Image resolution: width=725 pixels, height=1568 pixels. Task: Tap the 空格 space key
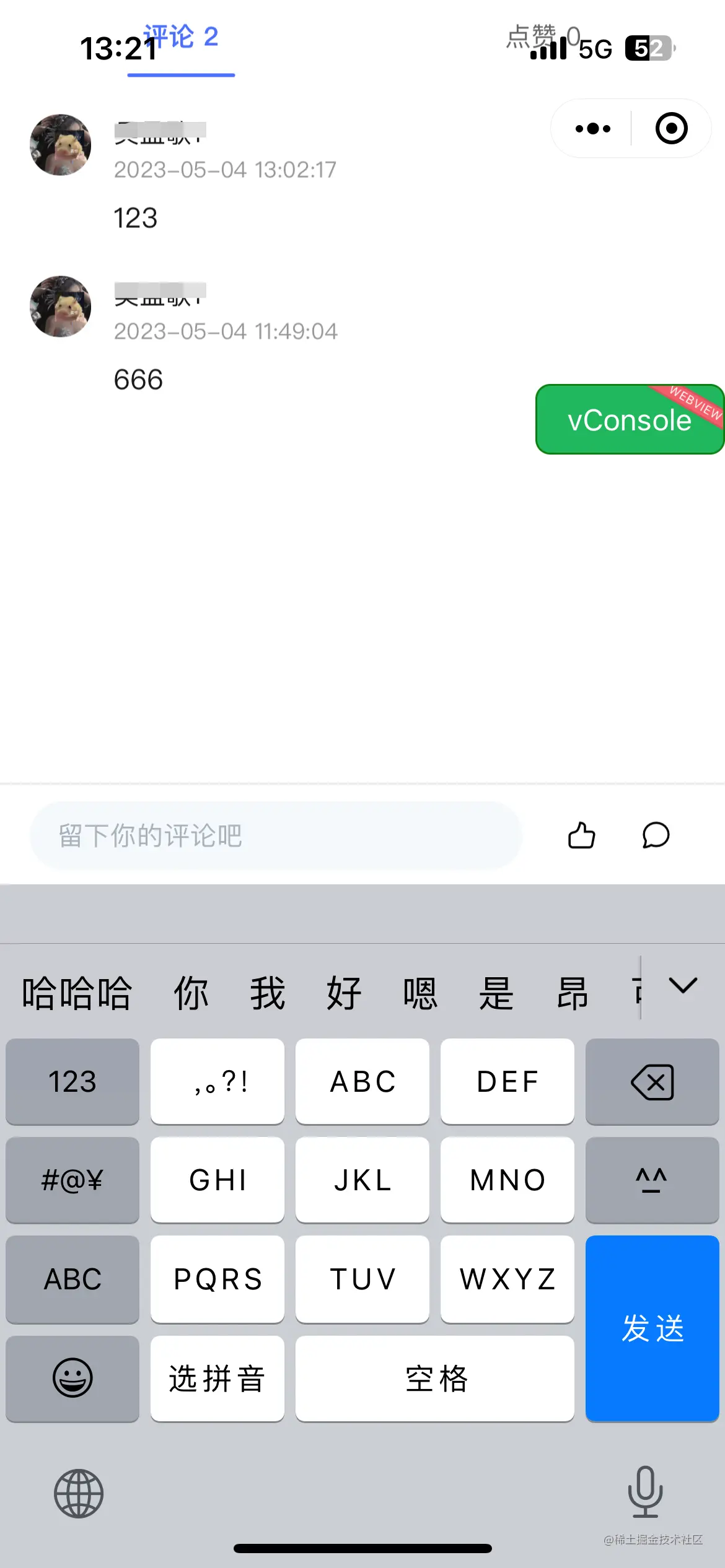pyautogui.click(x=435, y=1378)
